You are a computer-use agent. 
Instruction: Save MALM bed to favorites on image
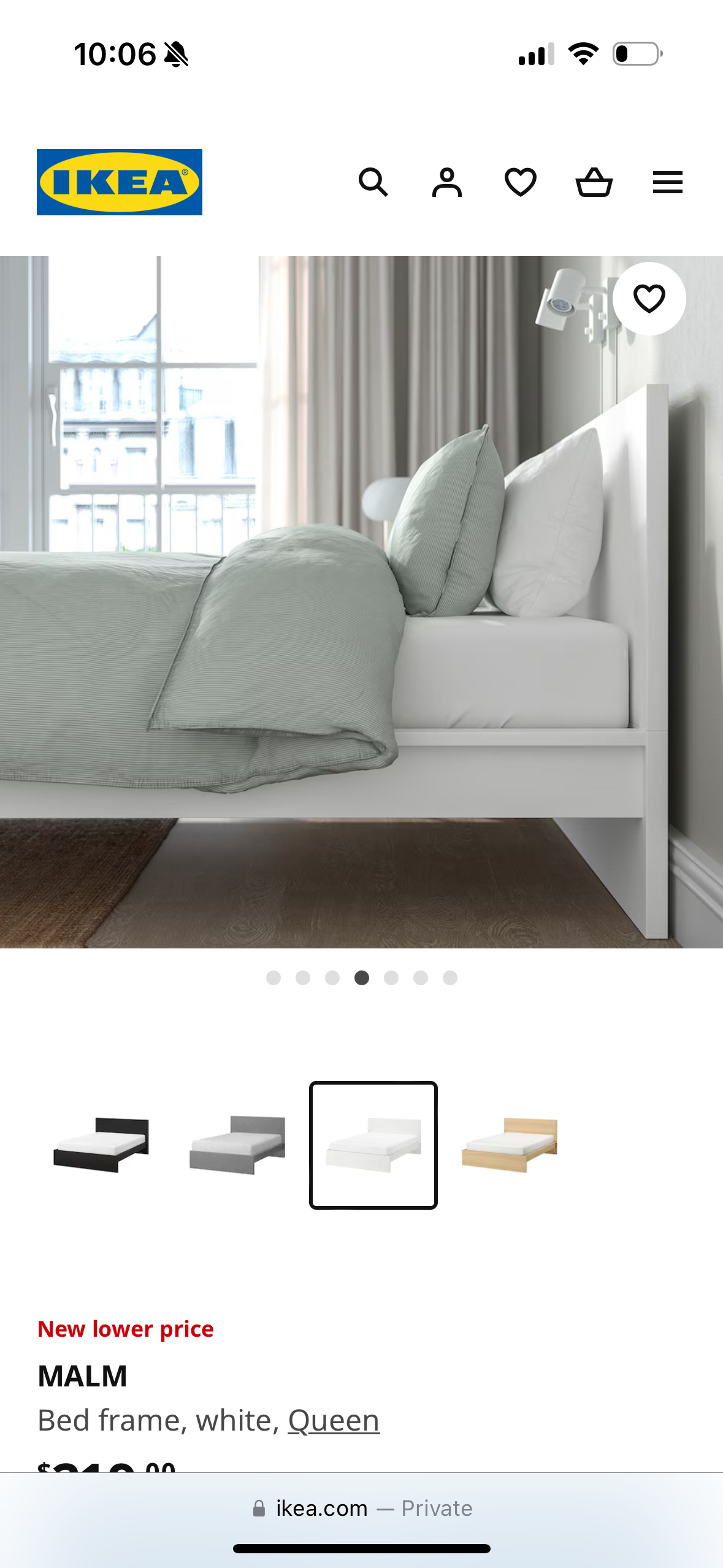649,299
